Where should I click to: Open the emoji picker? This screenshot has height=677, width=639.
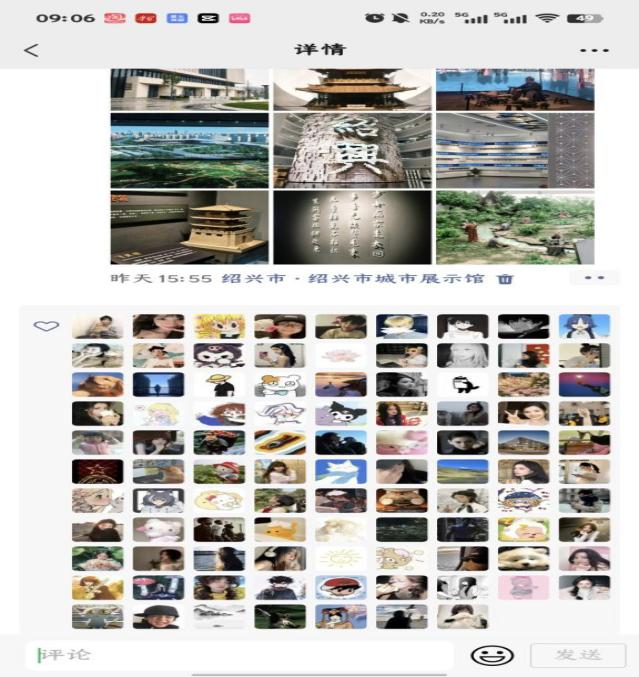point(492,655)
